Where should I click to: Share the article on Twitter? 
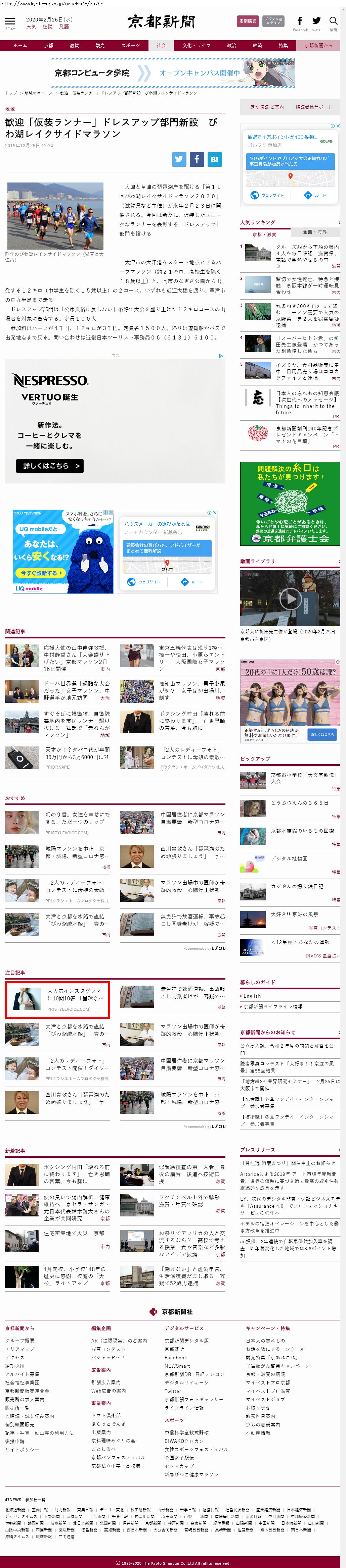(179, 159)
